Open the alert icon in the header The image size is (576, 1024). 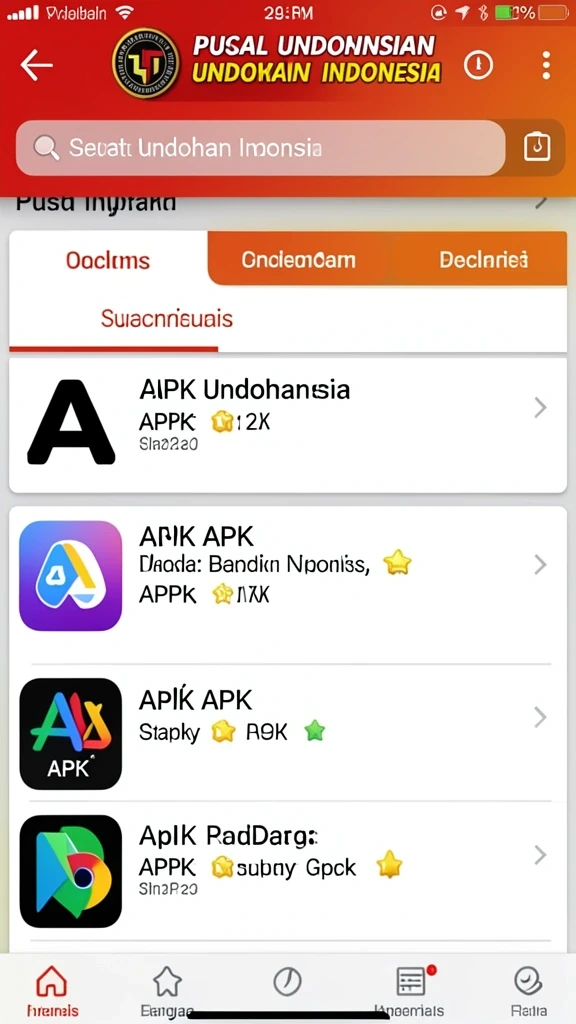(478, 65)
